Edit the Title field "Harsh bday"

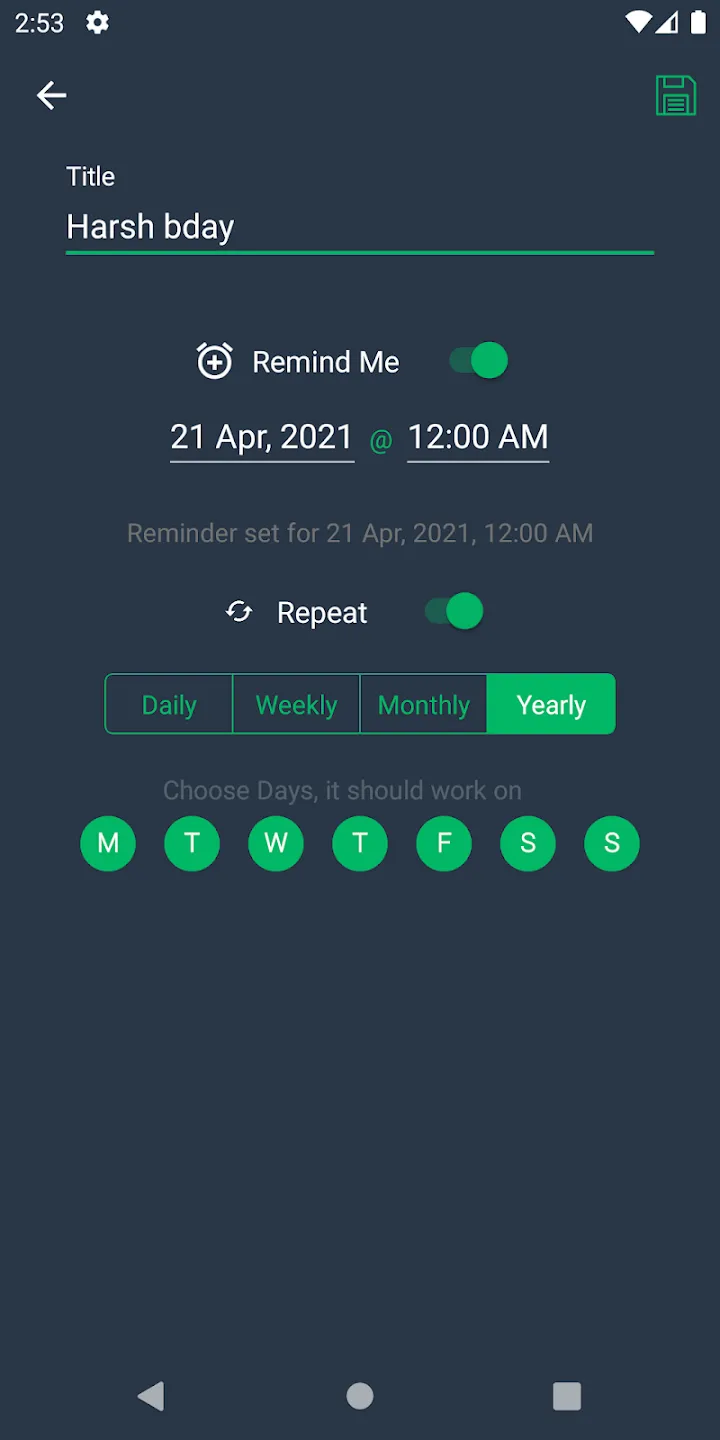[x=360, y=227]
